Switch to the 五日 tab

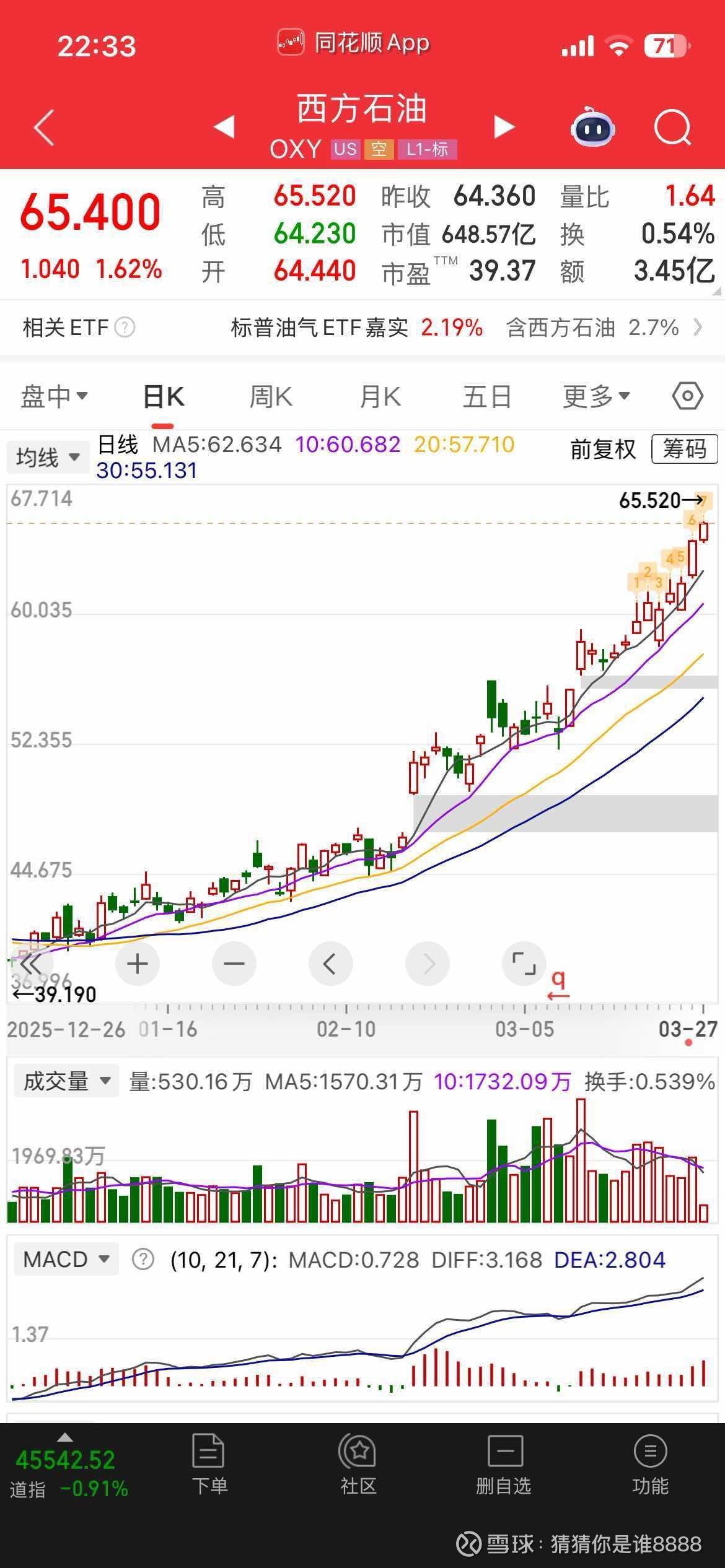tap(487, 396)
